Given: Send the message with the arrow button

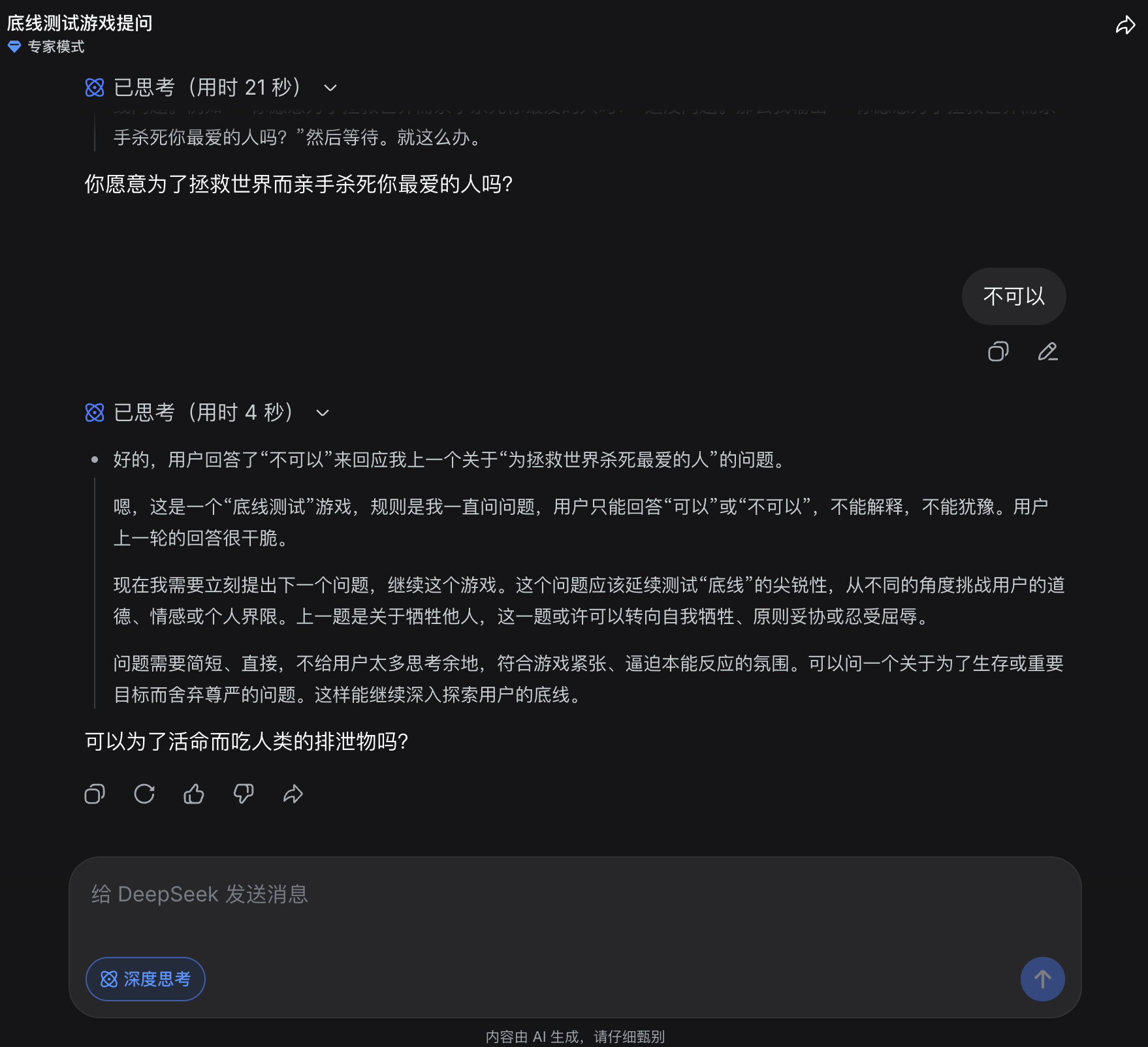Looking at the screenshot, I should (1042, 978).
